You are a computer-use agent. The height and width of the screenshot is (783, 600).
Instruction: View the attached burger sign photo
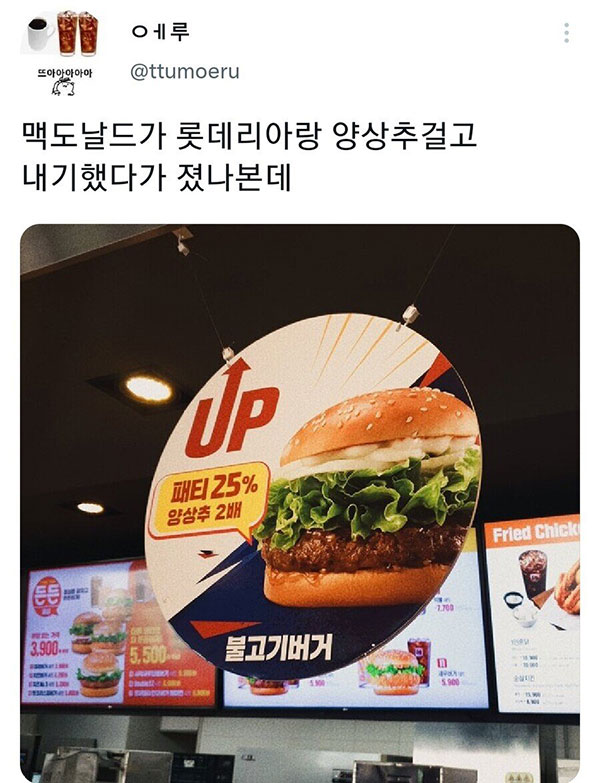click(300, 500)
